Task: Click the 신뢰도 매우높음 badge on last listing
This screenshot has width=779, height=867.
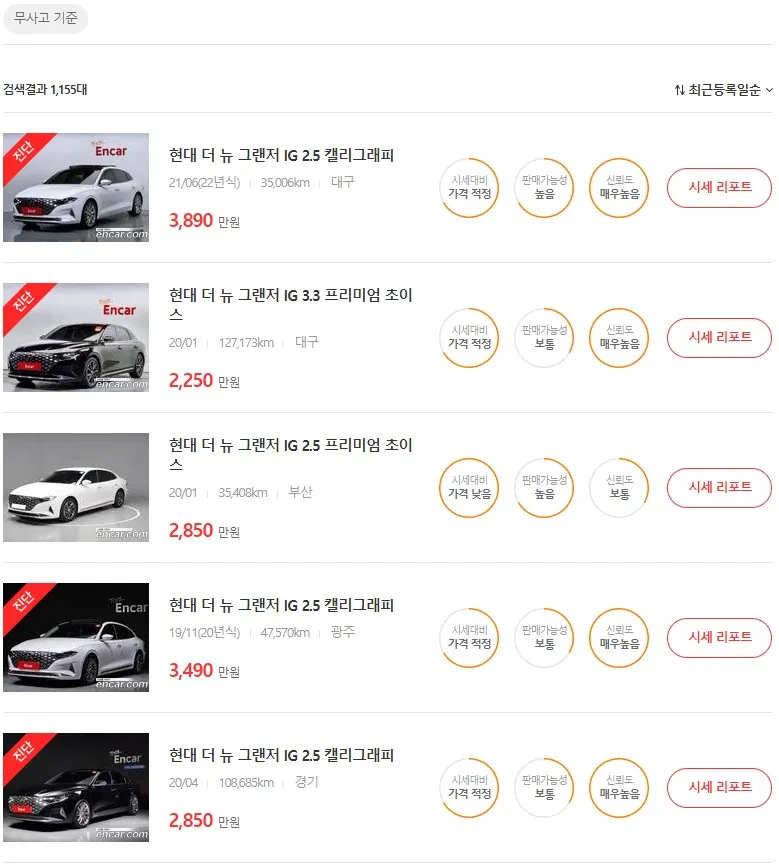Action: tap(618, 788)
